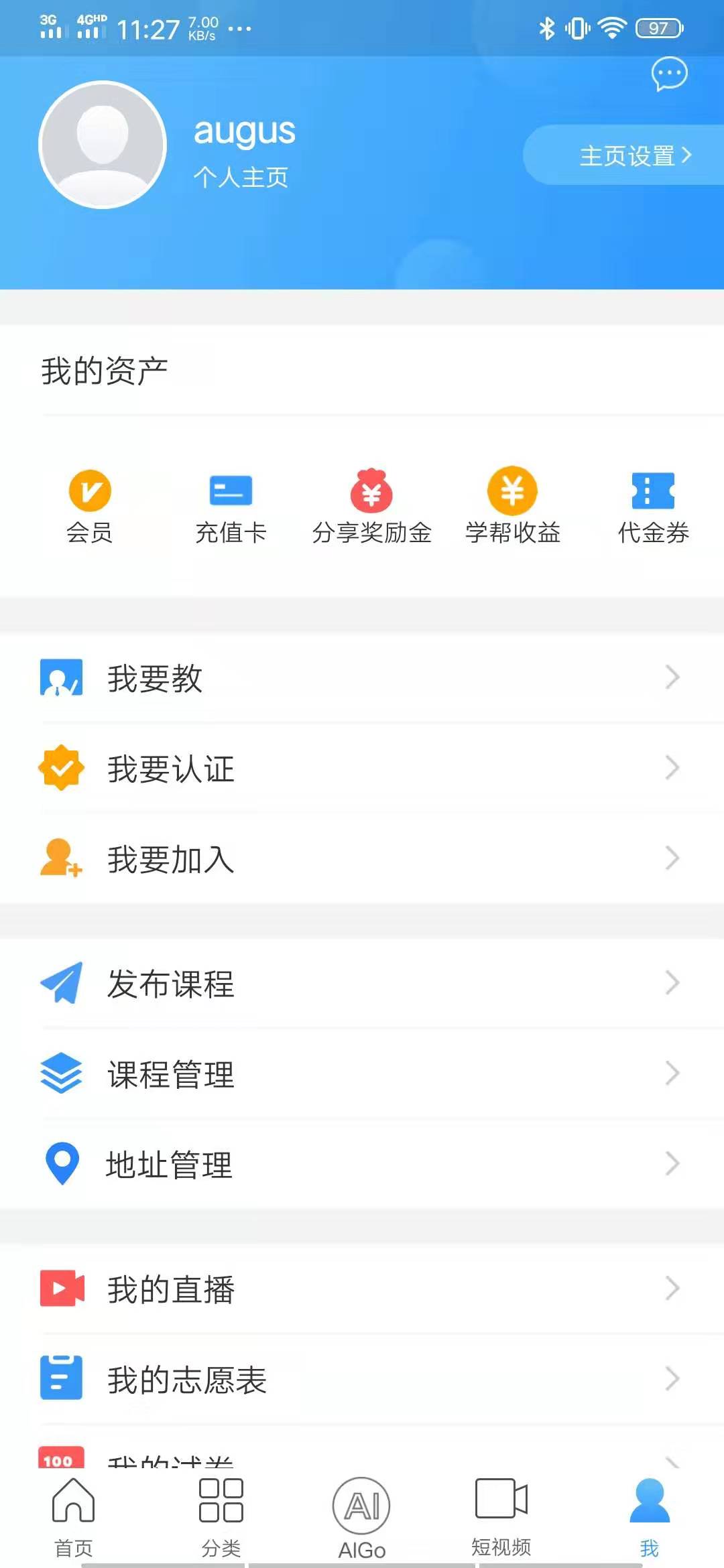Check 学帮收益 earnings
Screen dimensions: 724x1568
point(512,506)
